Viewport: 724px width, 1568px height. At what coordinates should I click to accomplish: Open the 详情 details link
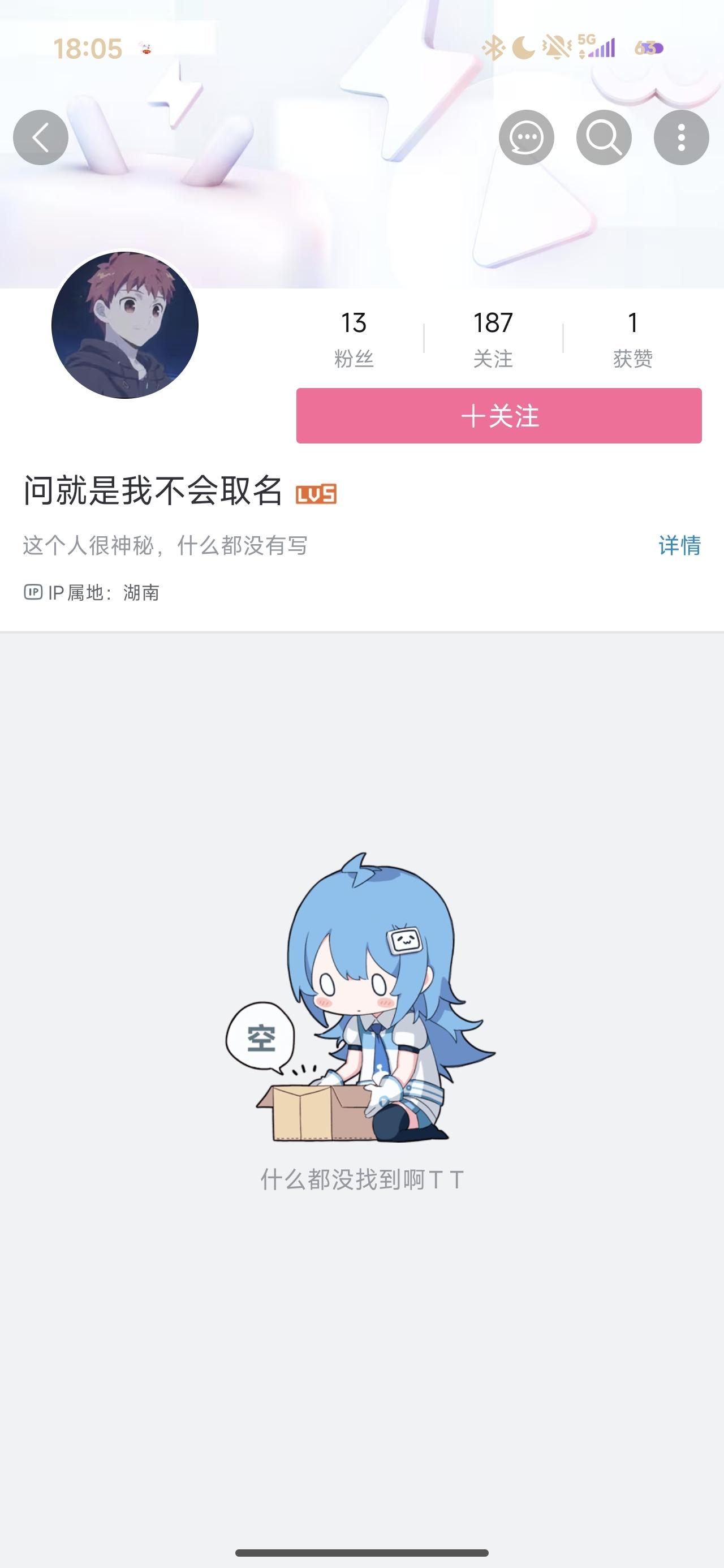point(679,545)
